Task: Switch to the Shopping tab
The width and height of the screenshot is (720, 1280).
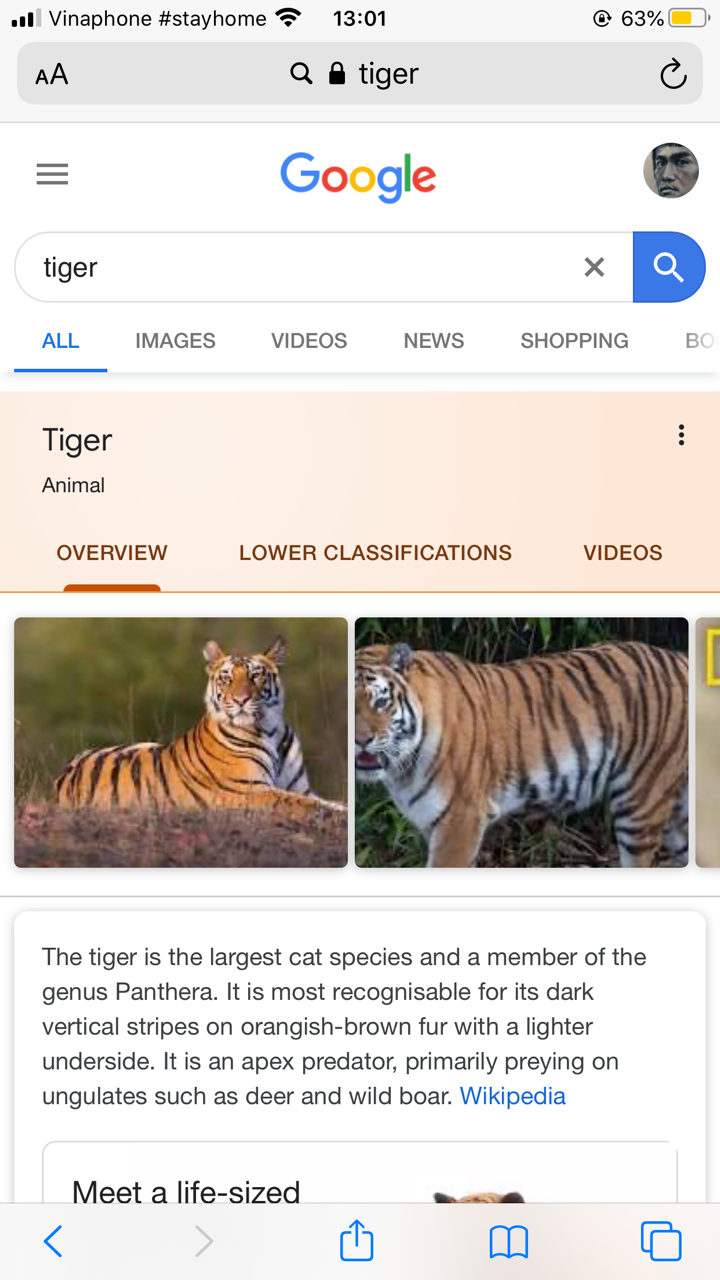Action: 574,341
